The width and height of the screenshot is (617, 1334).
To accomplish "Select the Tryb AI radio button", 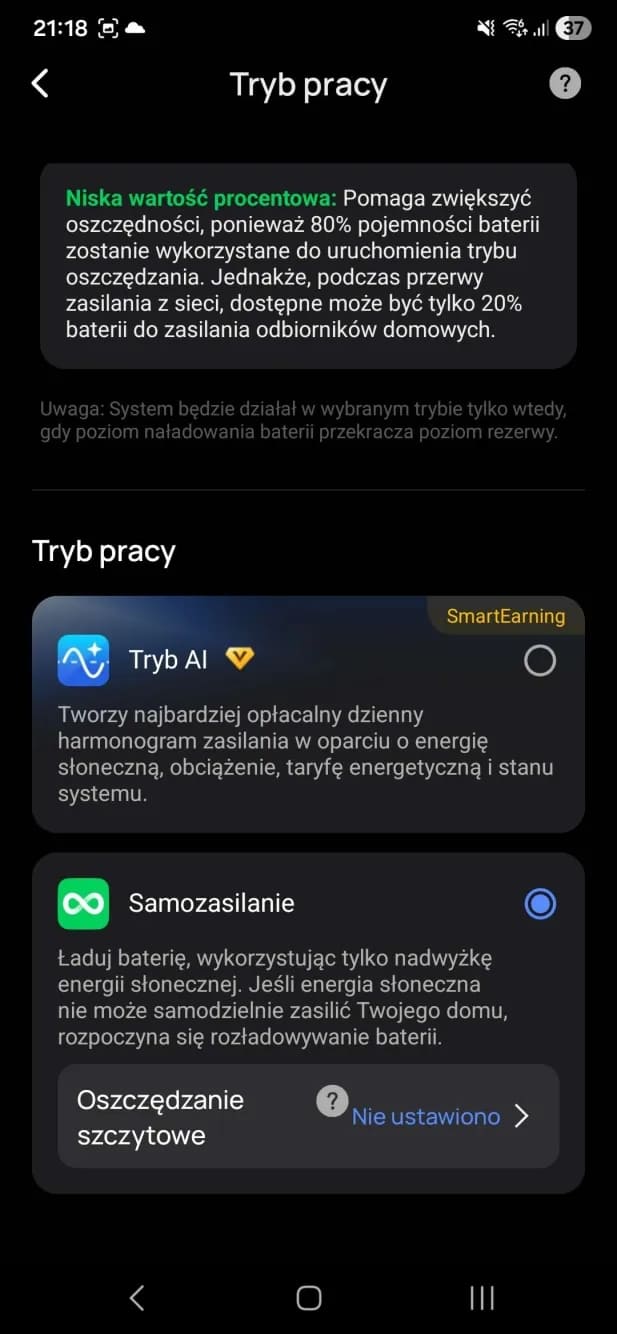I will 540,661.
